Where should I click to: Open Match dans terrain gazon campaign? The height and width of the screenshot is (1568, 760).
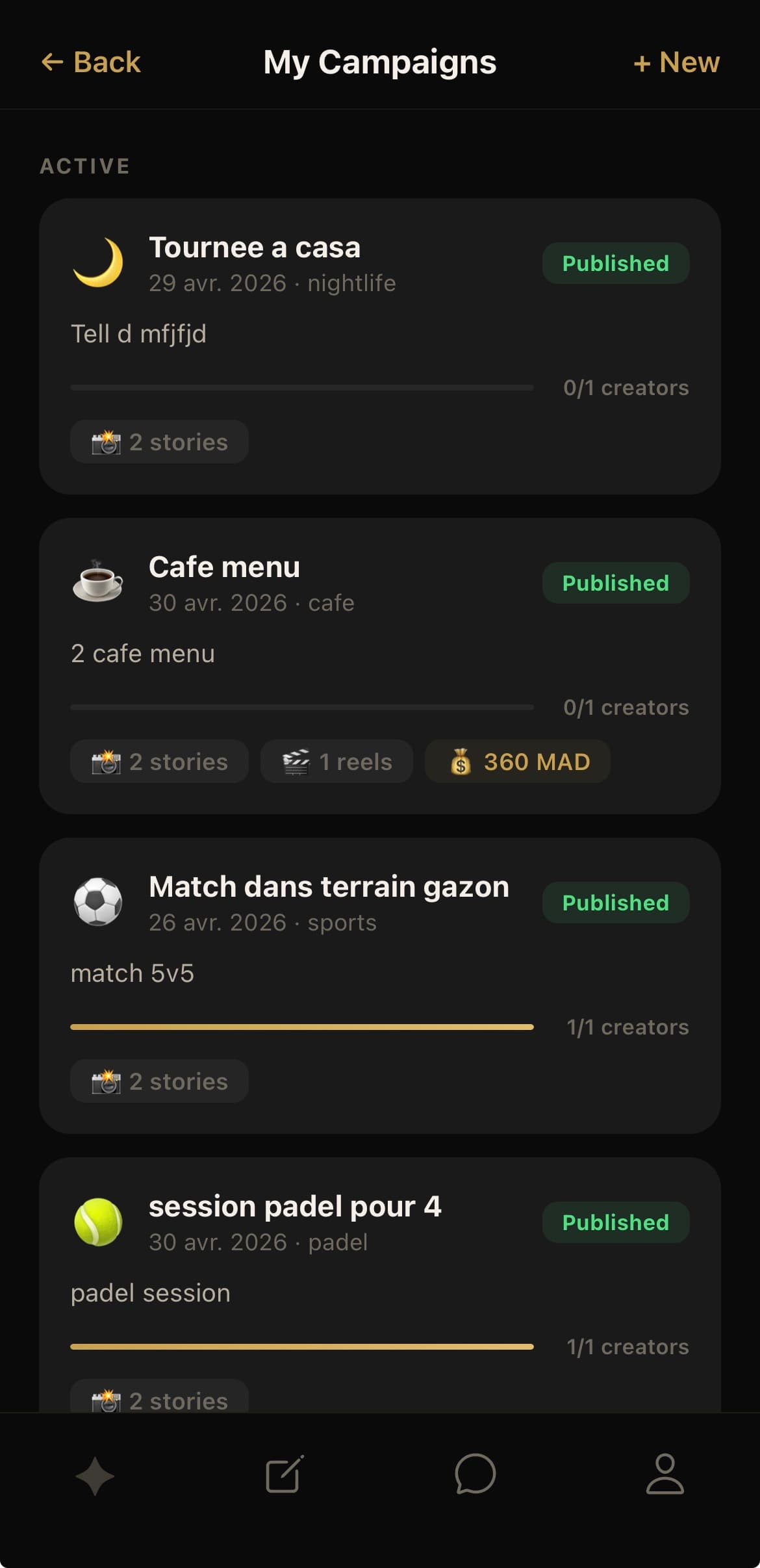coord(329,887)
